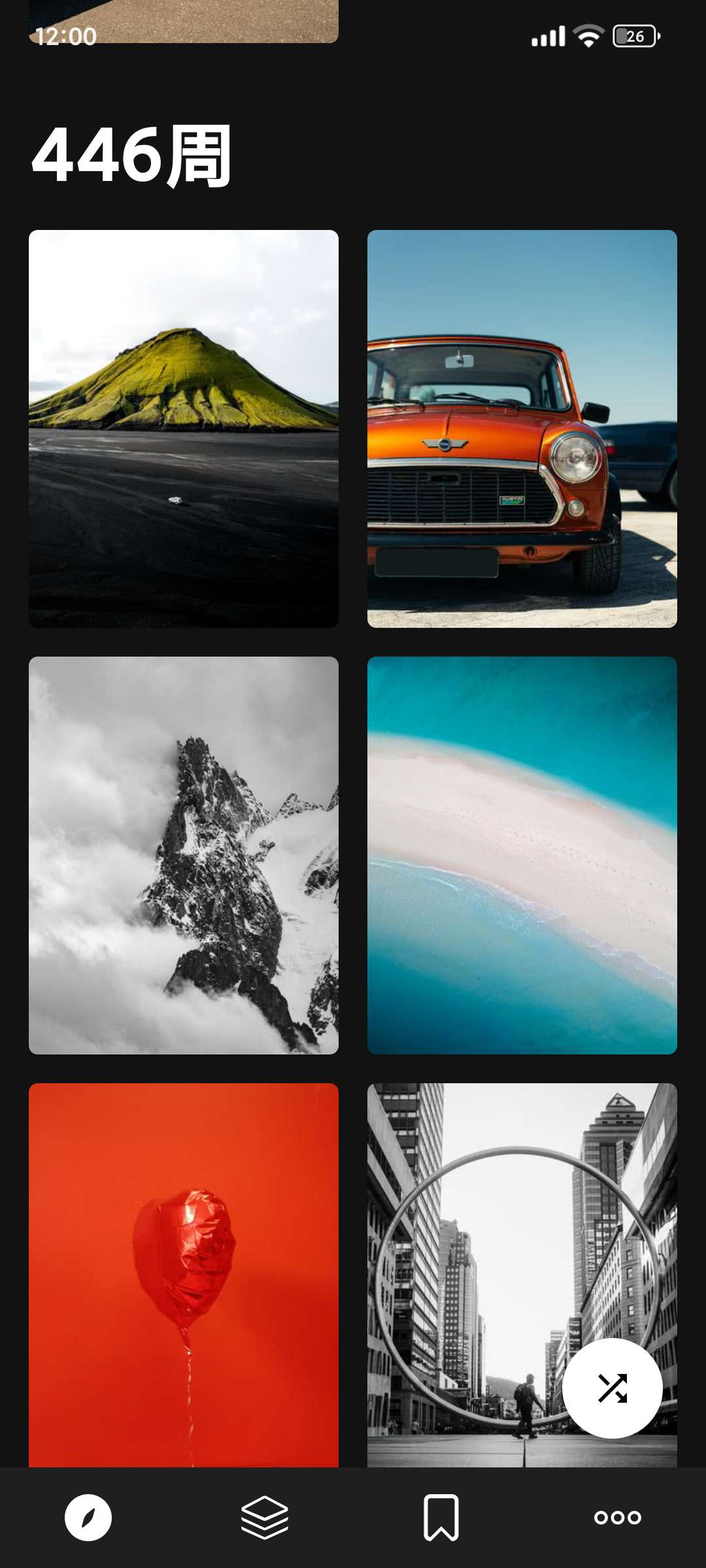Open the bookmarks tab
The image size is (706, 1568).
coord(441,1517)
